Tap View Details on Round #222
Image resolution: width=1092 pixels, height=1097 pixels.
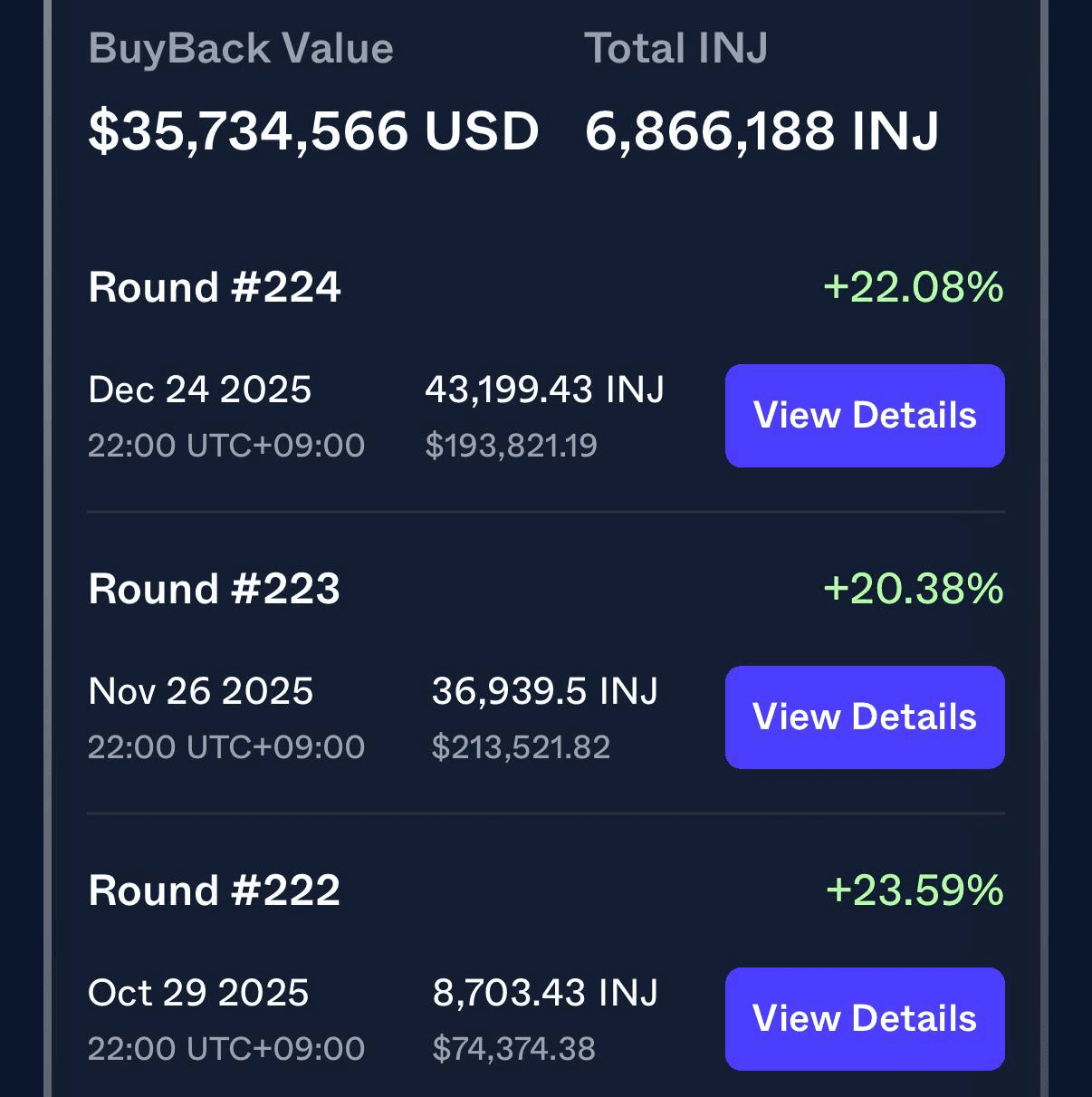point(864,1019)
